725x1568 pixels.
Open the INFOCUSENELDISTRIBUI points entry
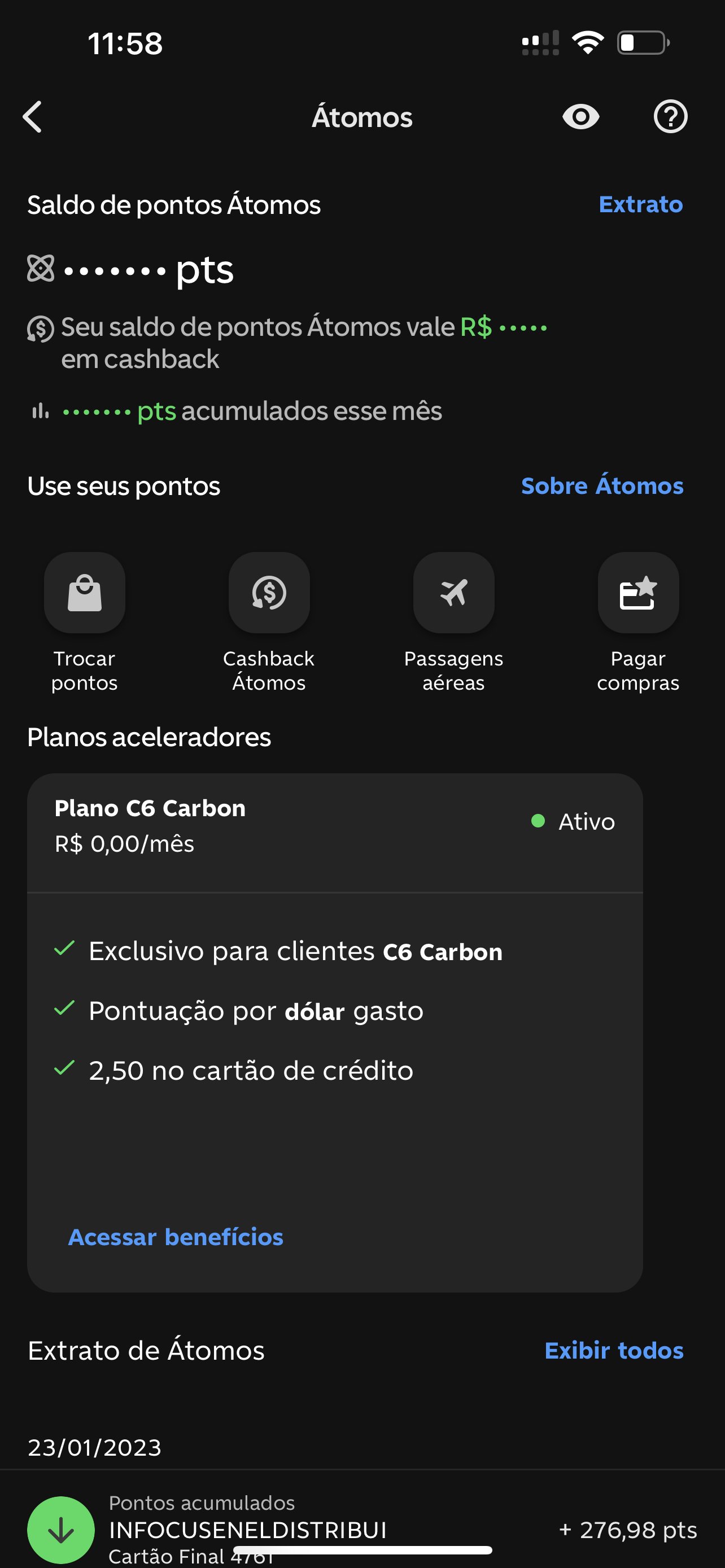coord(362,1529)
